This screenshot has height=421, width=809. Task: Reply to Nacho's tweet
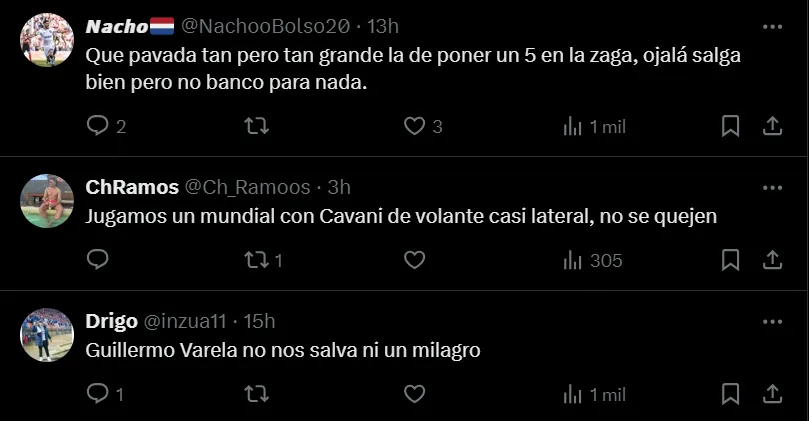[x=98, y=126]
